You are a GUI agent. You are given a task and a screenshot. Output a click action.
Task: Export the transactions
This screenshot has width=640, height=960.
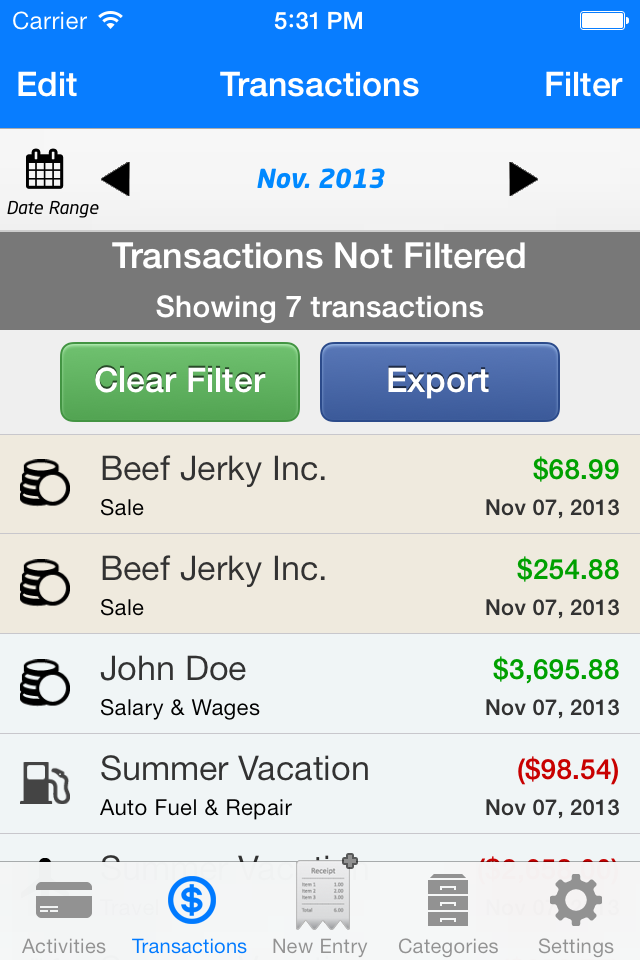(x=439, y=382)
